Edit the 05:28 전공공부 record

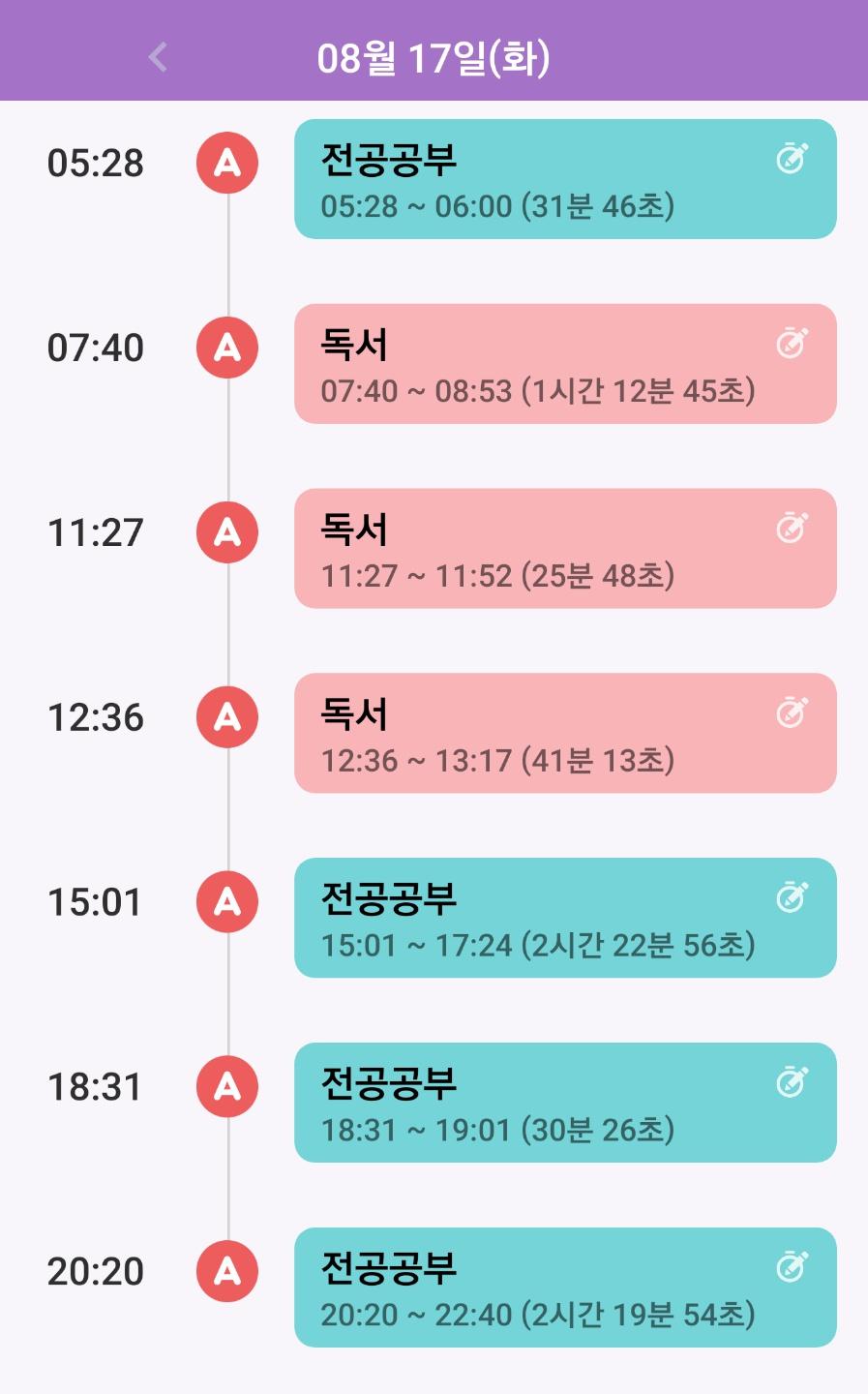point(792,158)
